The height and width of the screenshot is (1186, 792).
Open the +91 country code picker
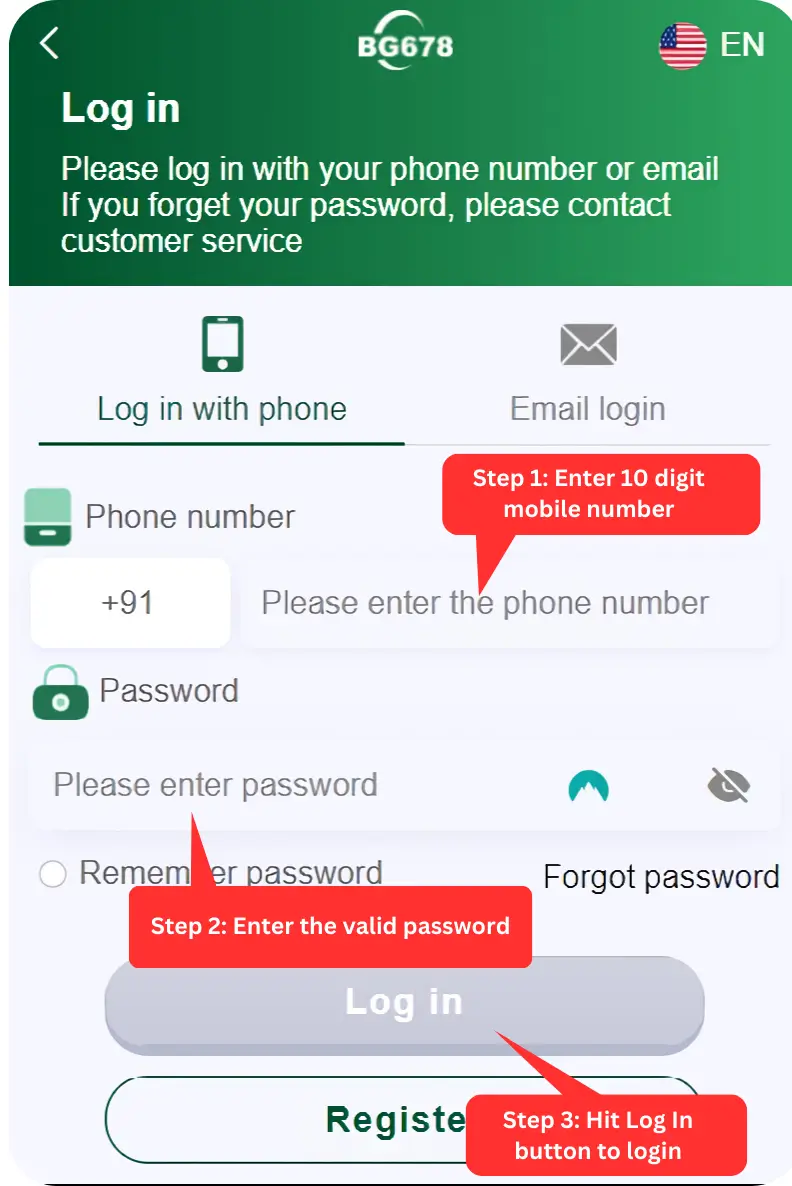(130, 603)
